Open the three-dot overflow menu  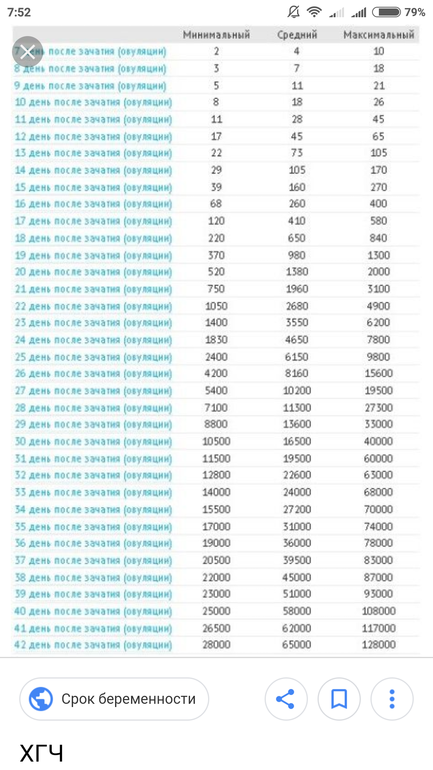(392, 699)
